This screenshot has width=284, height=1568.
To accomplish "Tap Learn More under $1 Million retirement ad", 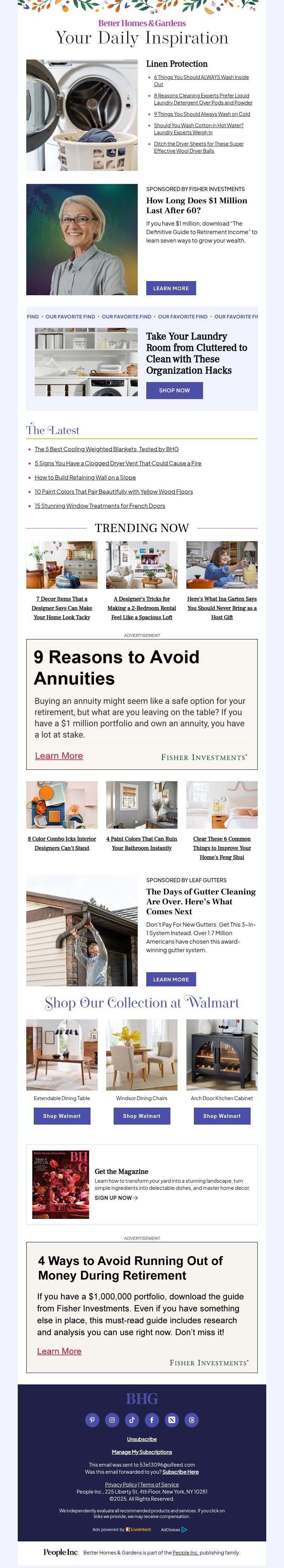I will (x=171, y=289).
